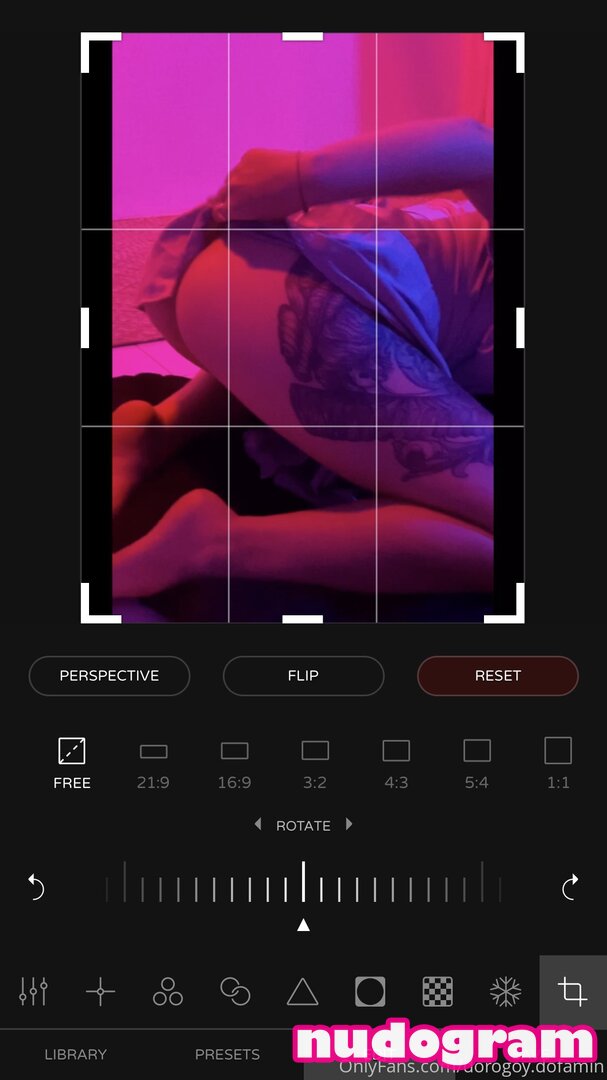Select the Free aspect ratio
This screenshot has height=1080, width=607.
click(x=72, y=763)
